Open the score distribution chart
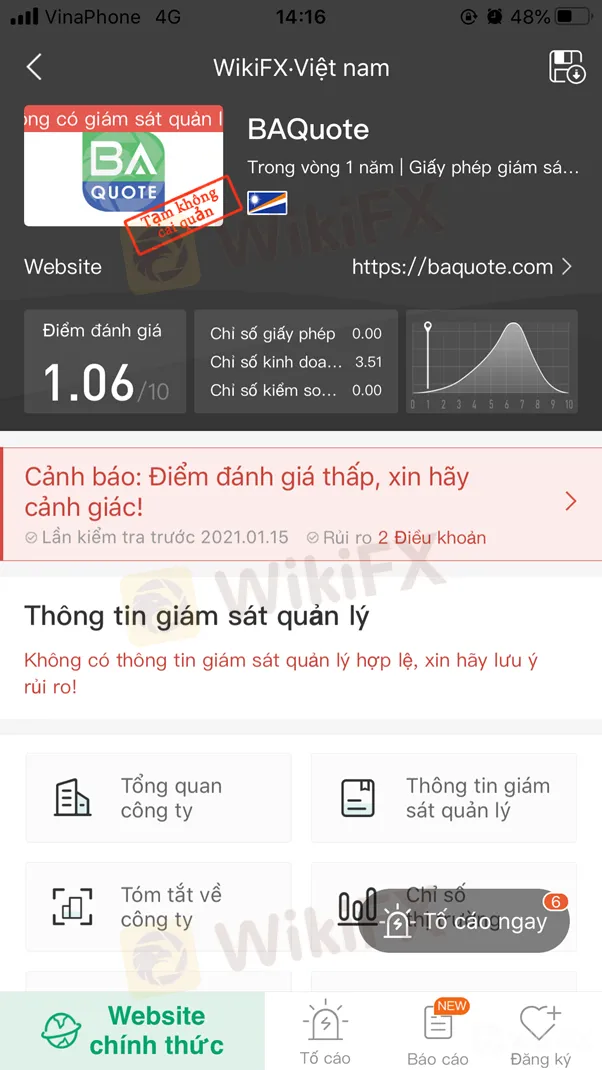The image size is (602, 1070). tap(491, 361)
